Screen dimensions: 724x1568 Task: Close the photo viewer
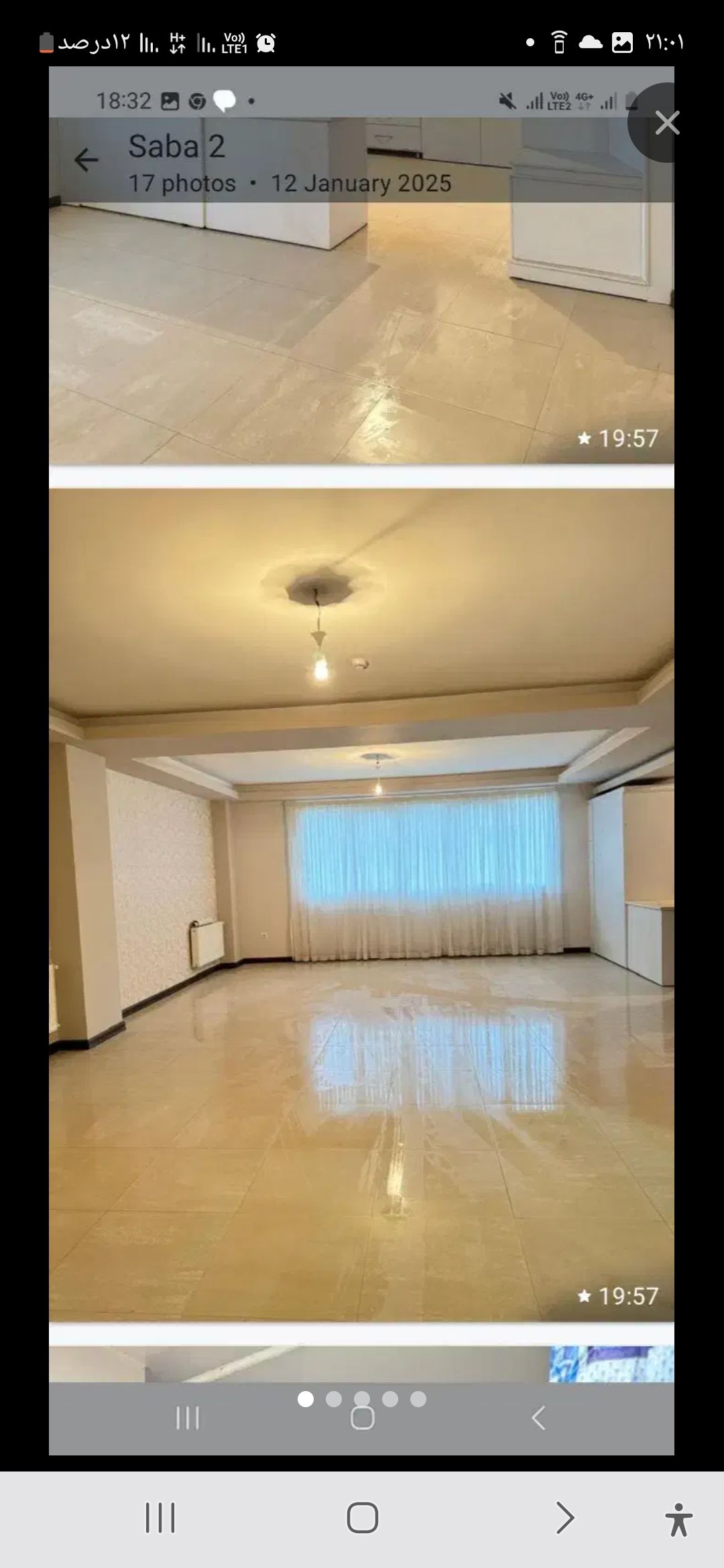(x=666, y=123)
